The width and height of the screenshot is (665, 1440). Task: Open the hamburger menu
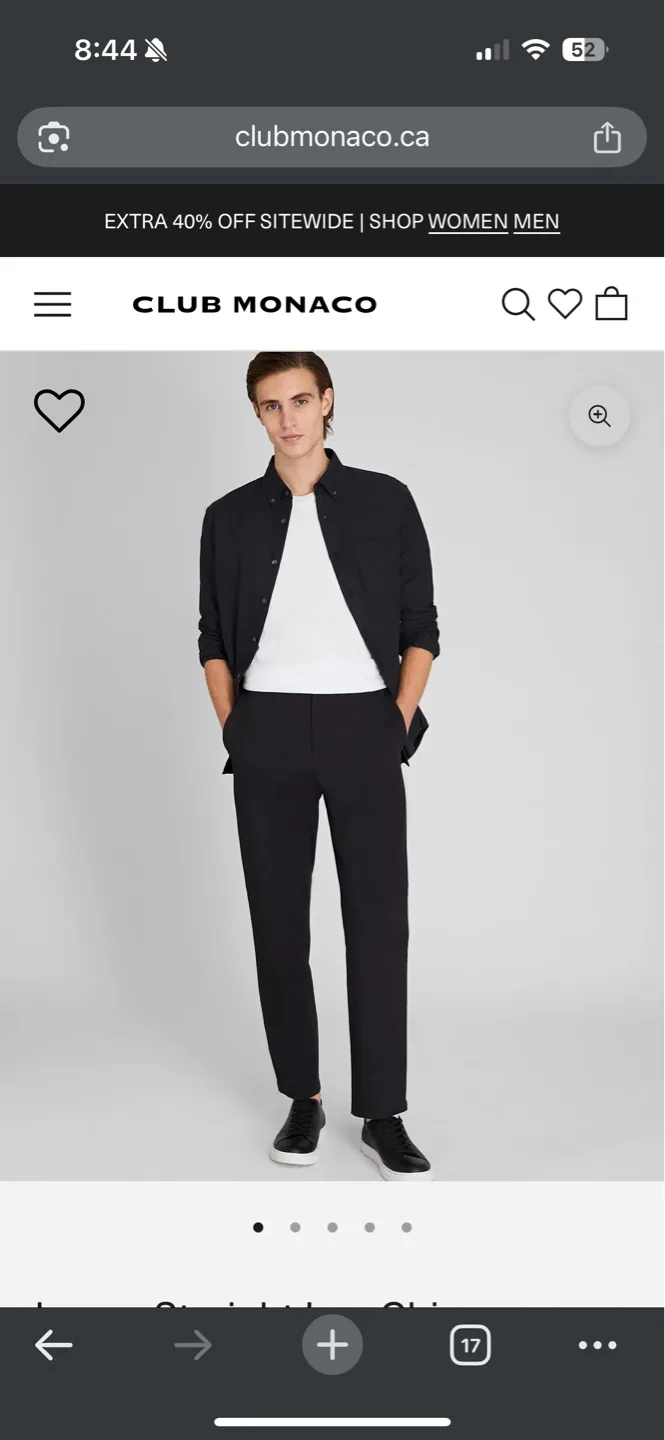pyautogui.click(x=53, y=304)
